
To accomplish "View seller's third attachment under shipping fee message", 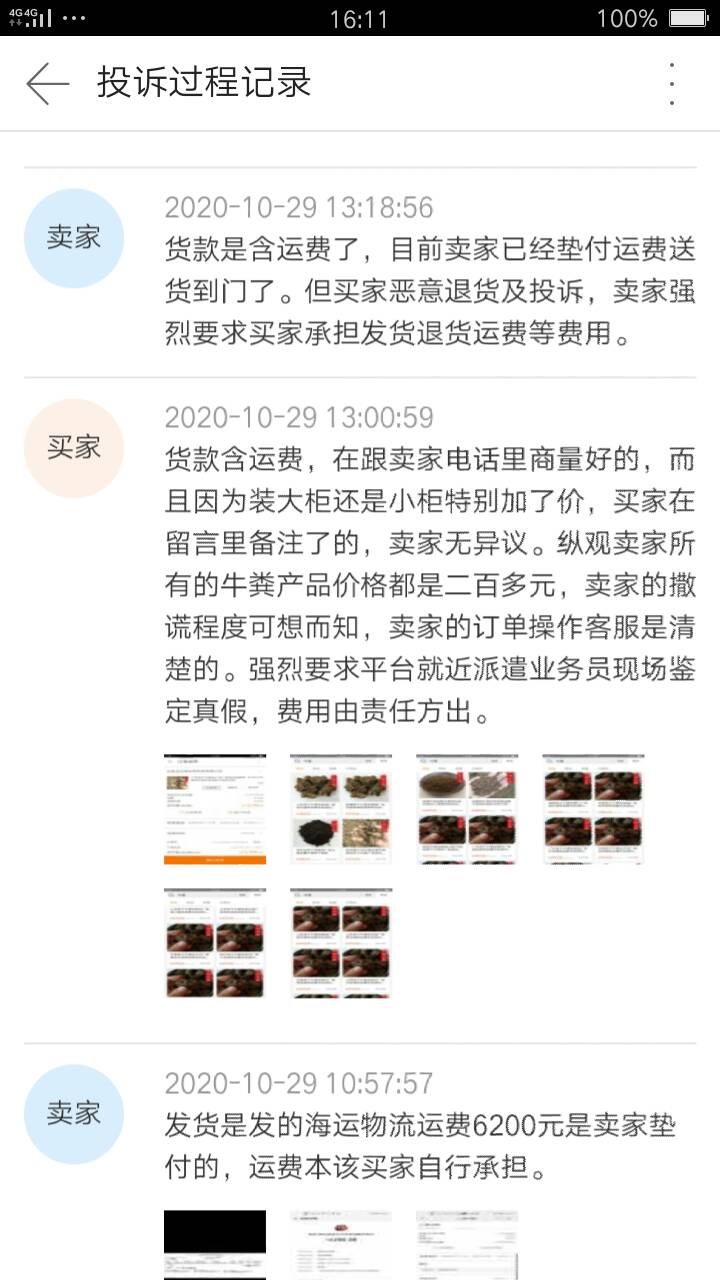I will (467, 1245).
